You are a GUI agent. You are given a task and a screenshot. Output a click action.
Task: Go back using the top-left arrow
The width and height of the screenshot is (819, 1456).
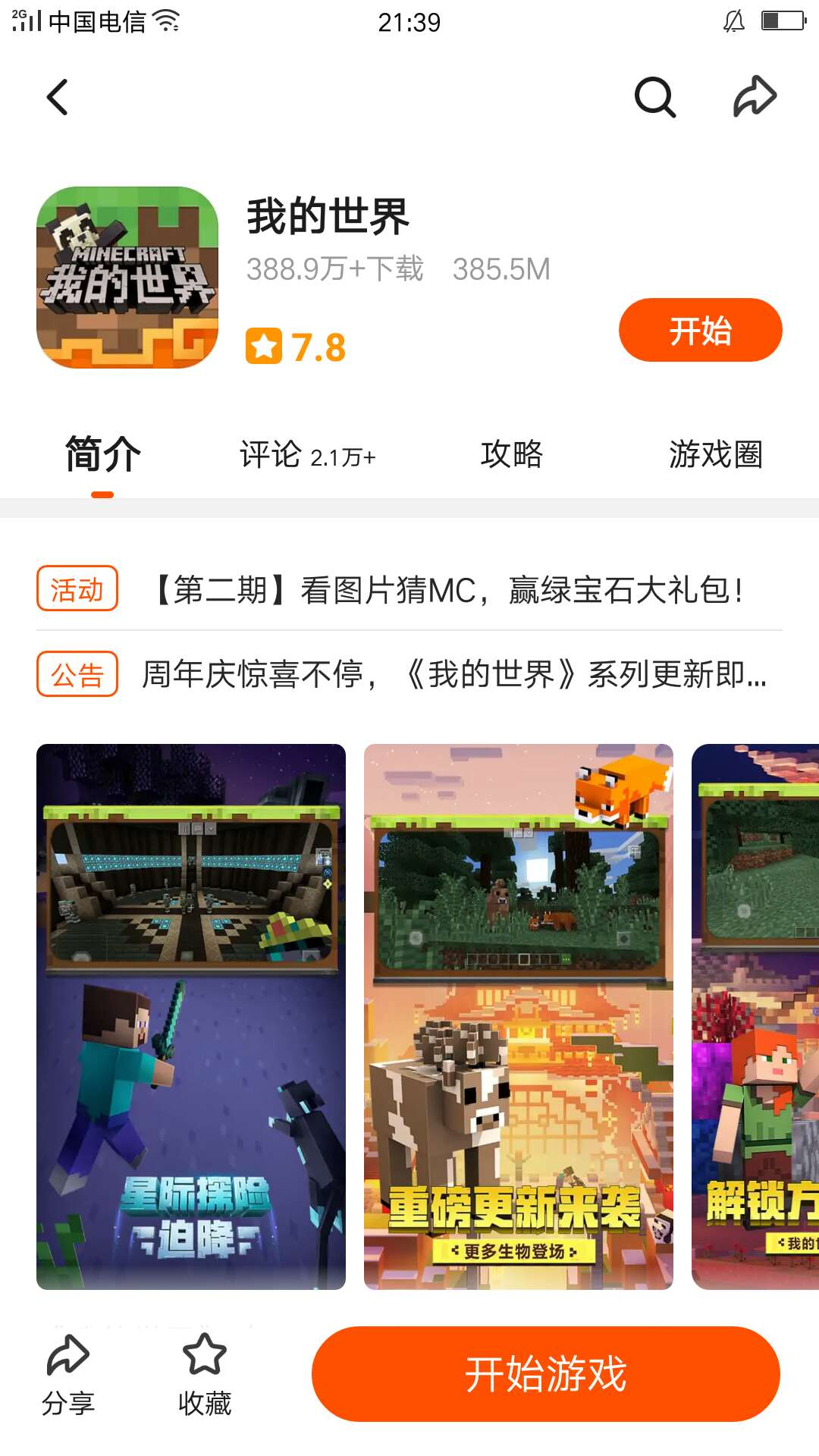click(x=58, y=97)
